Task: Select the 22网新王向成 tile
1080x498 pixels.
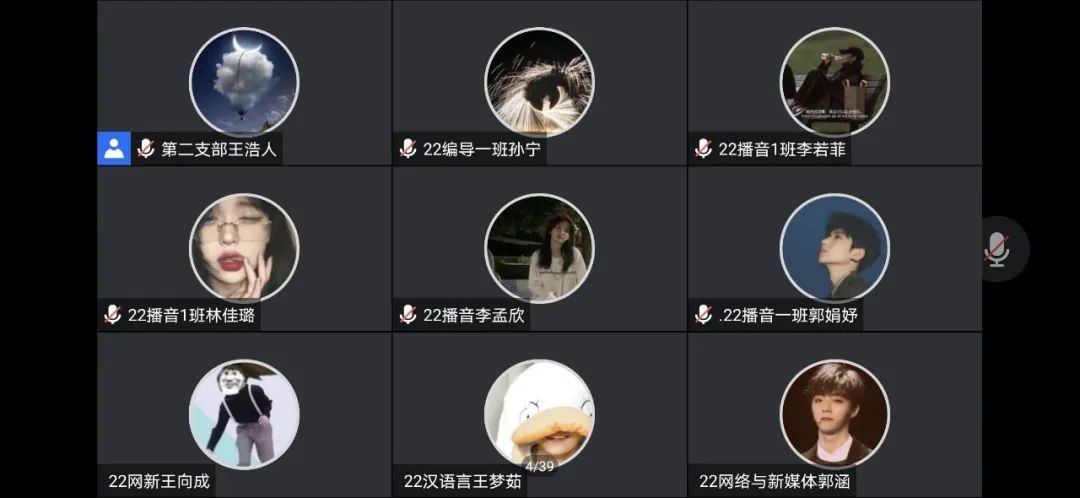Action: click(x=244, y=414)
